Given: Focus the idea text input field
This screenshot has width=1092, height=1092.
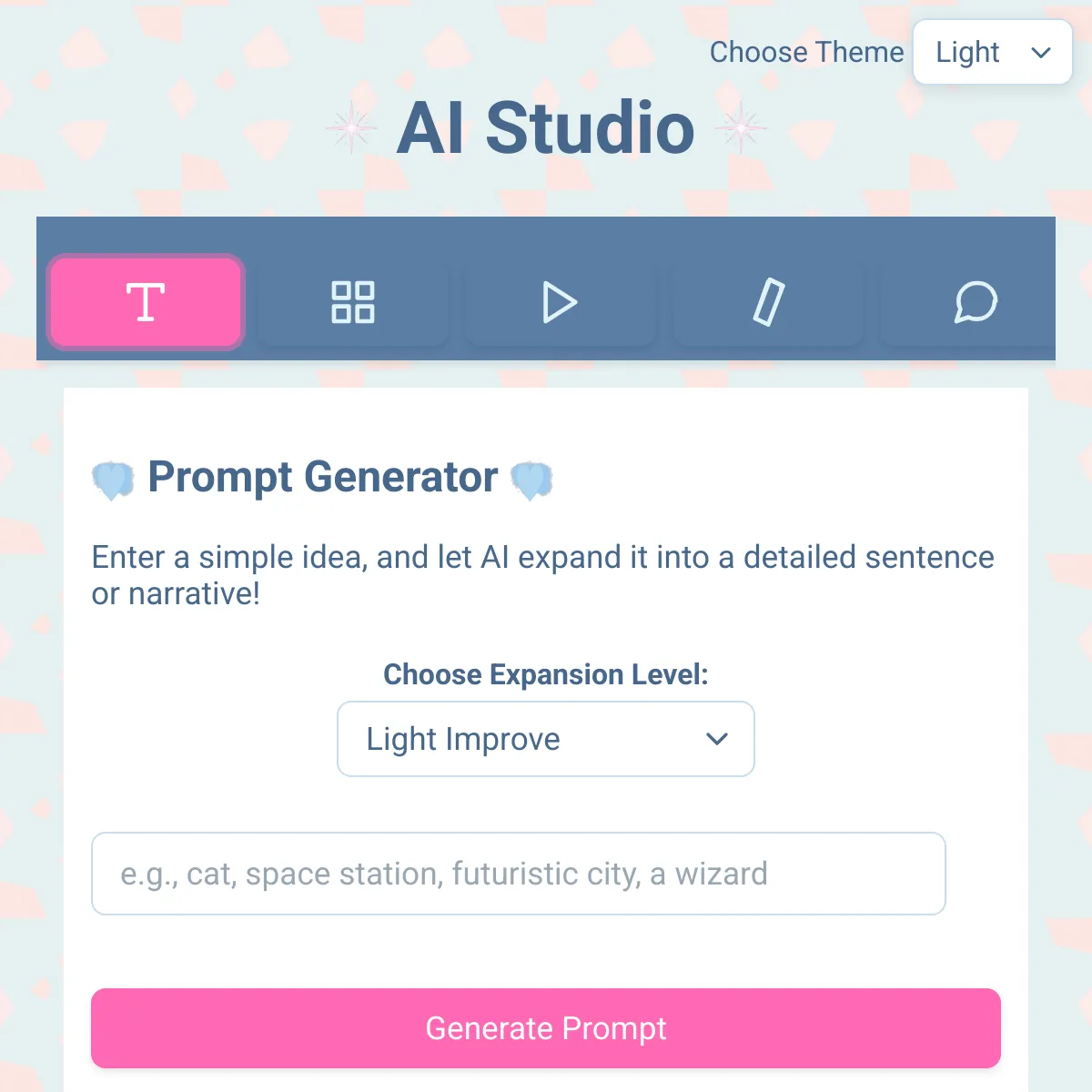Looking at the screenshot, I should [x=519, y=874].
